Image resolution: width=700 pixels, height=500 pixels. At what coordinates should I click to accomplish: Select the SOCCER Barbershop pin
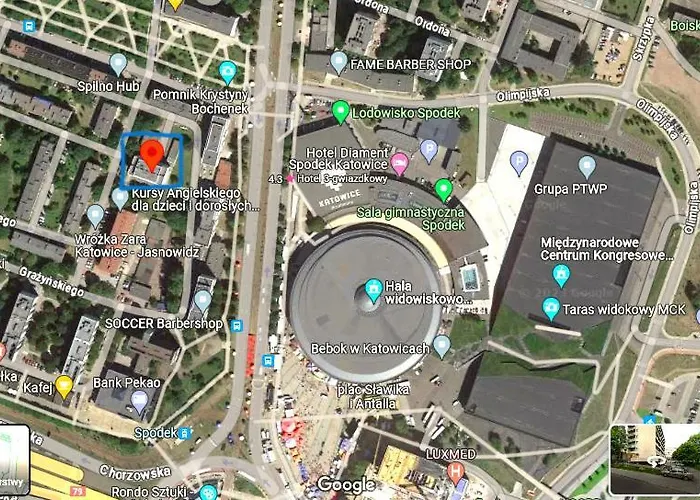(x=203, y=300)
